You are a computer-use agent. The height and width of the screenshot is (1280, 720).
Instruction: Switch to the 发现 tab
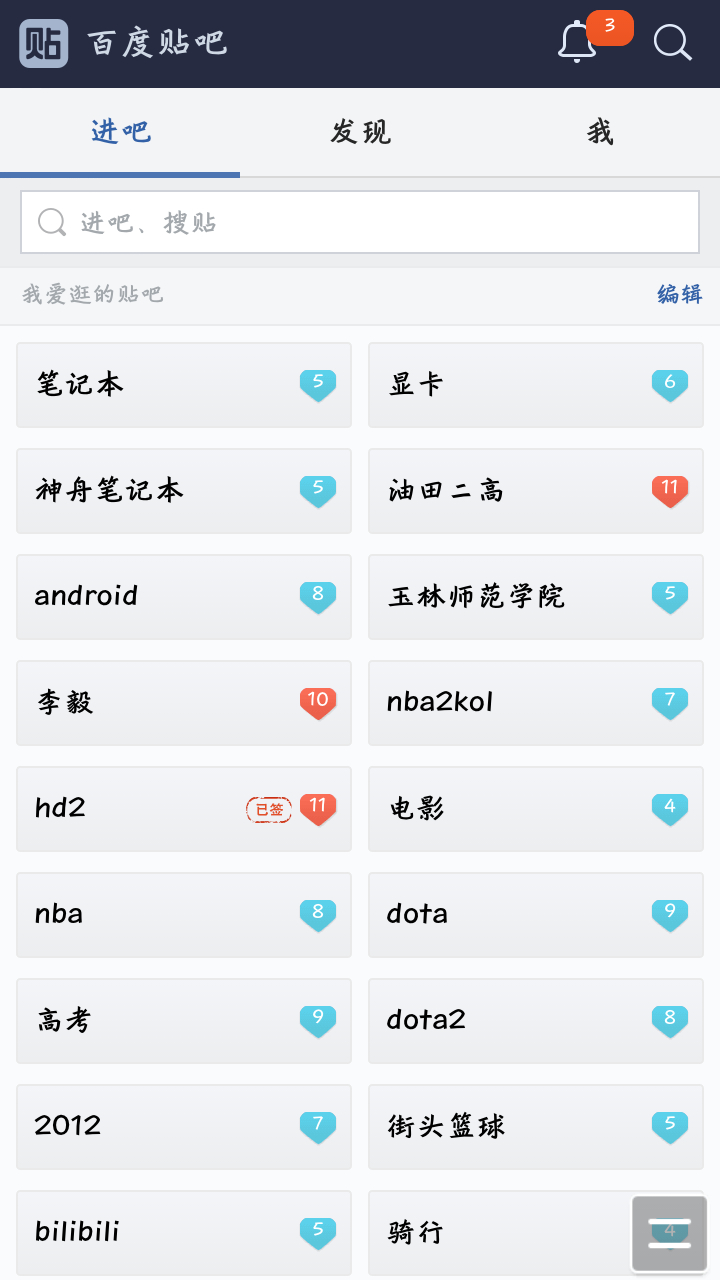tap(360, 132)
